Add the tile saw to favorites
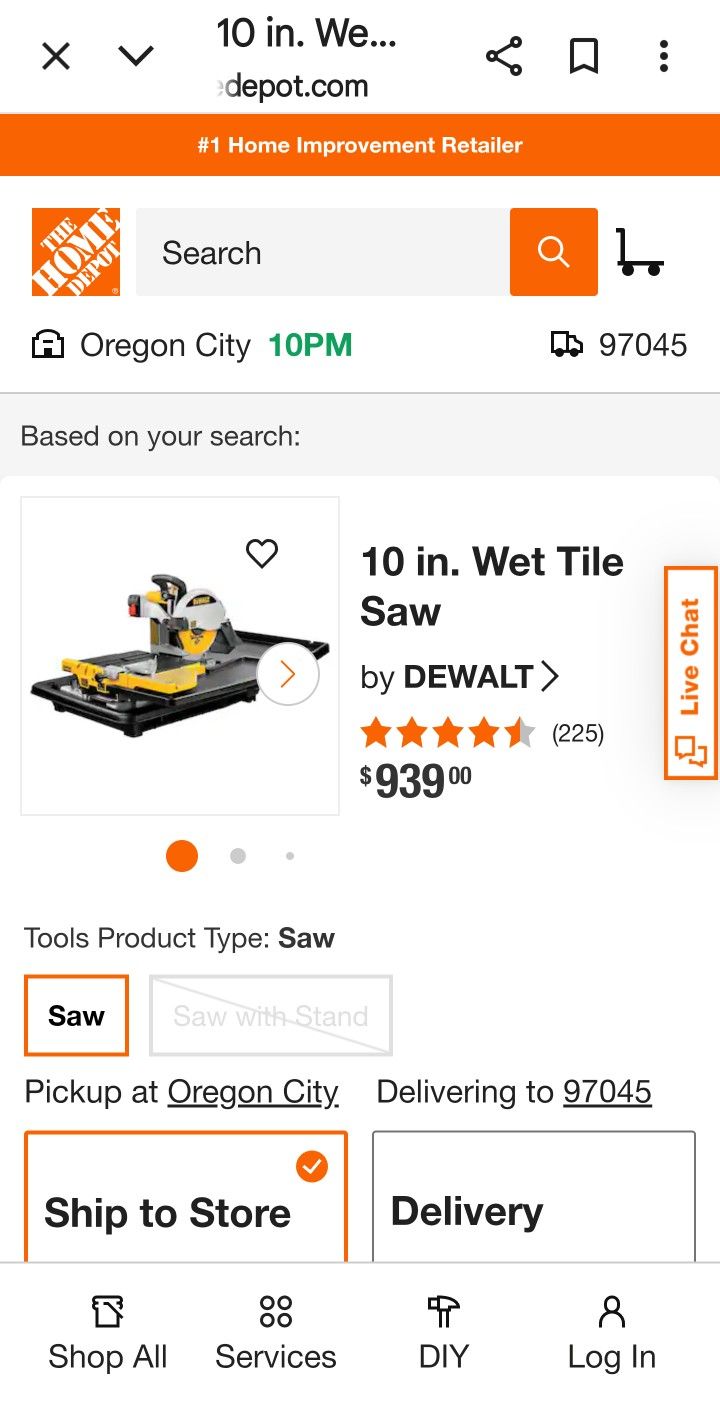The image size is (720, 1408). pos(262,553)
